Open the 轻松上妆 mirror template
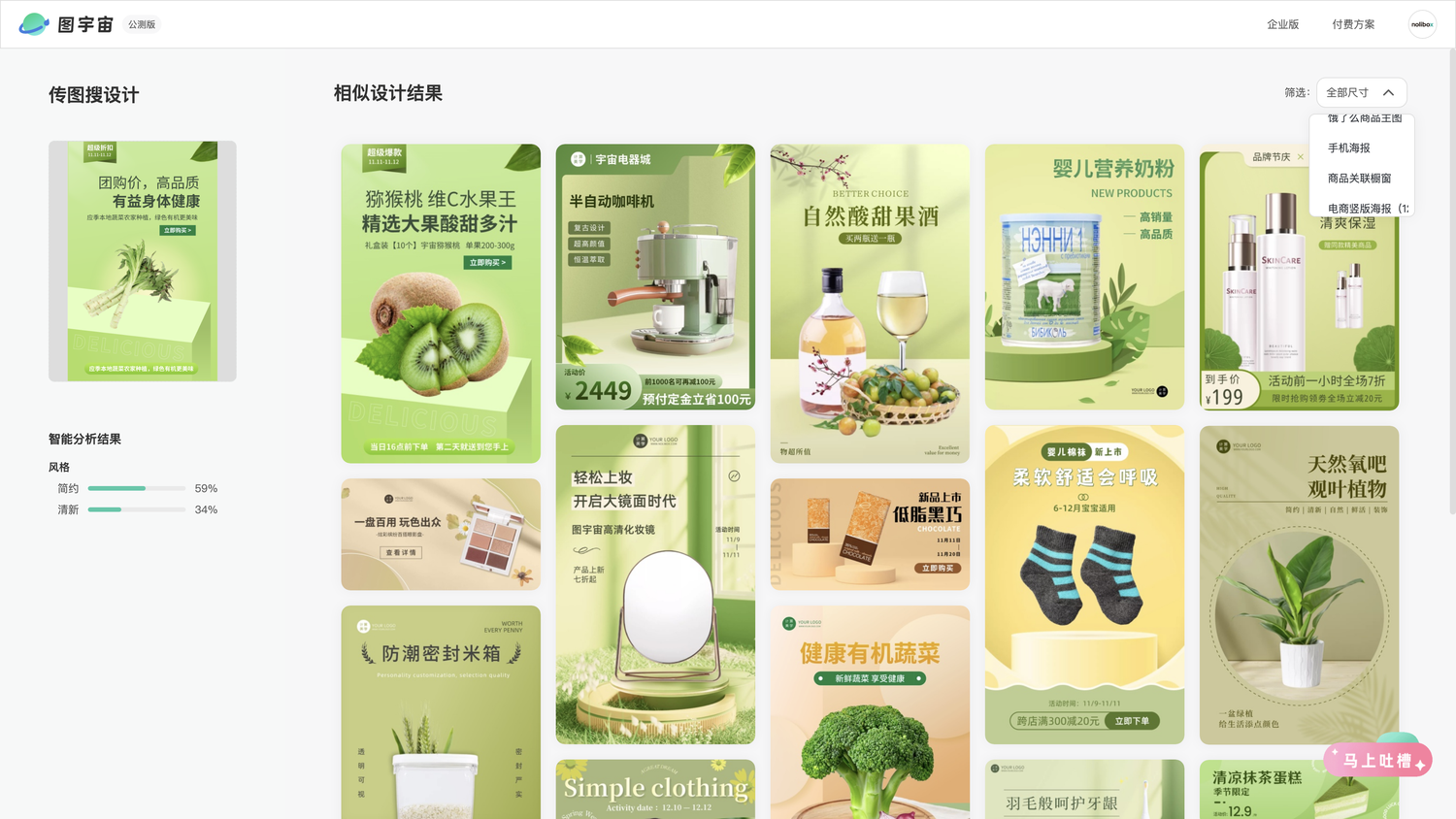1456x819 pixels. [x=655, y=584]
